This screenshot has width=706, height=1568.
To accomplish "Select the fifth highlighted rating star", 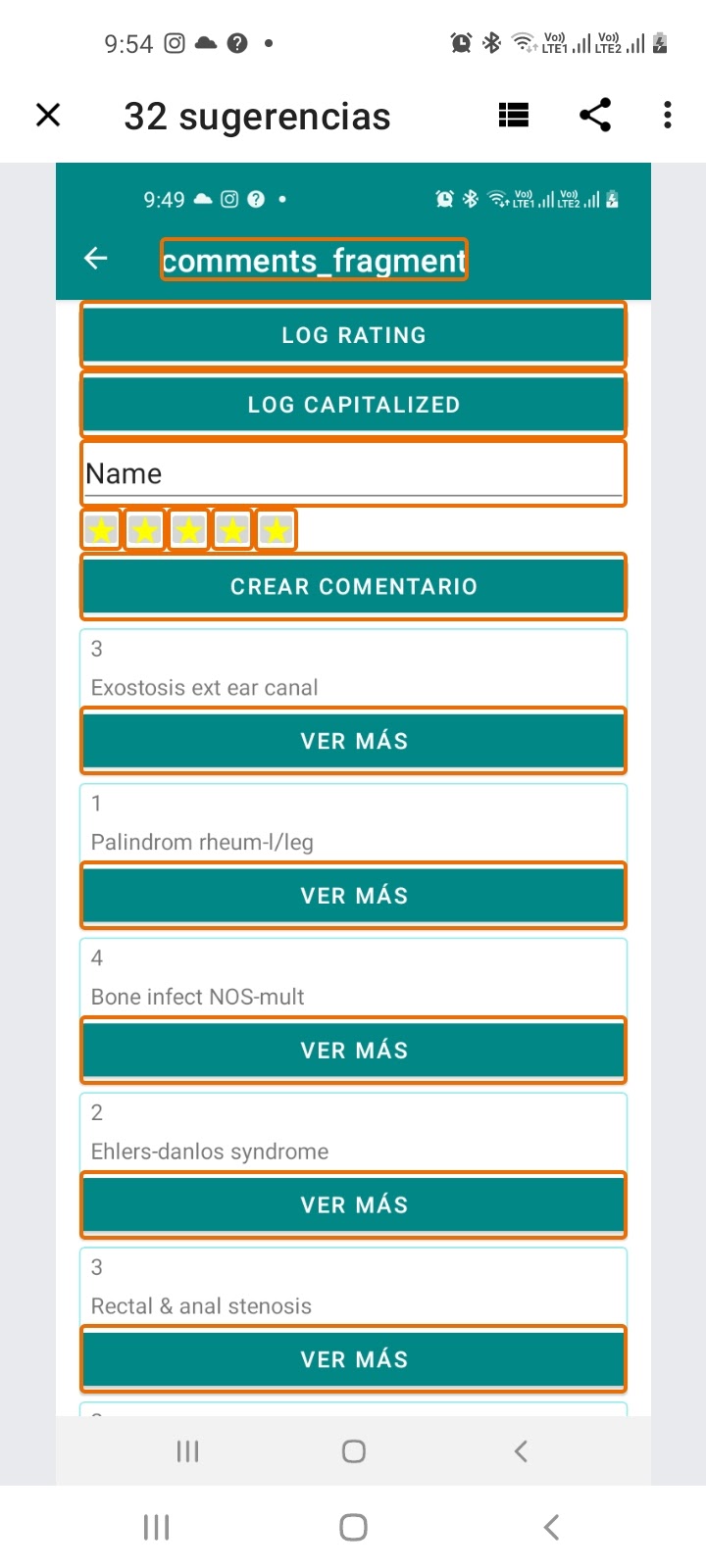I will (x=276, y=530).
